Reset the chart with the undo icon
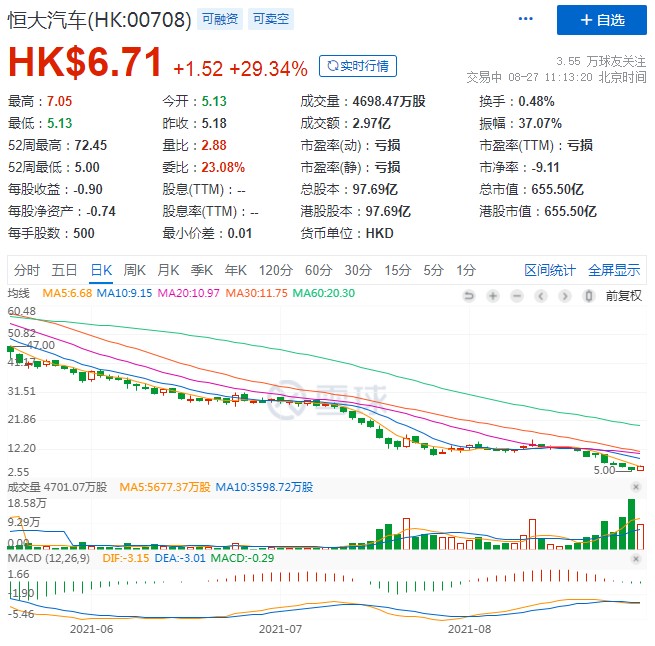 [468, 295]
